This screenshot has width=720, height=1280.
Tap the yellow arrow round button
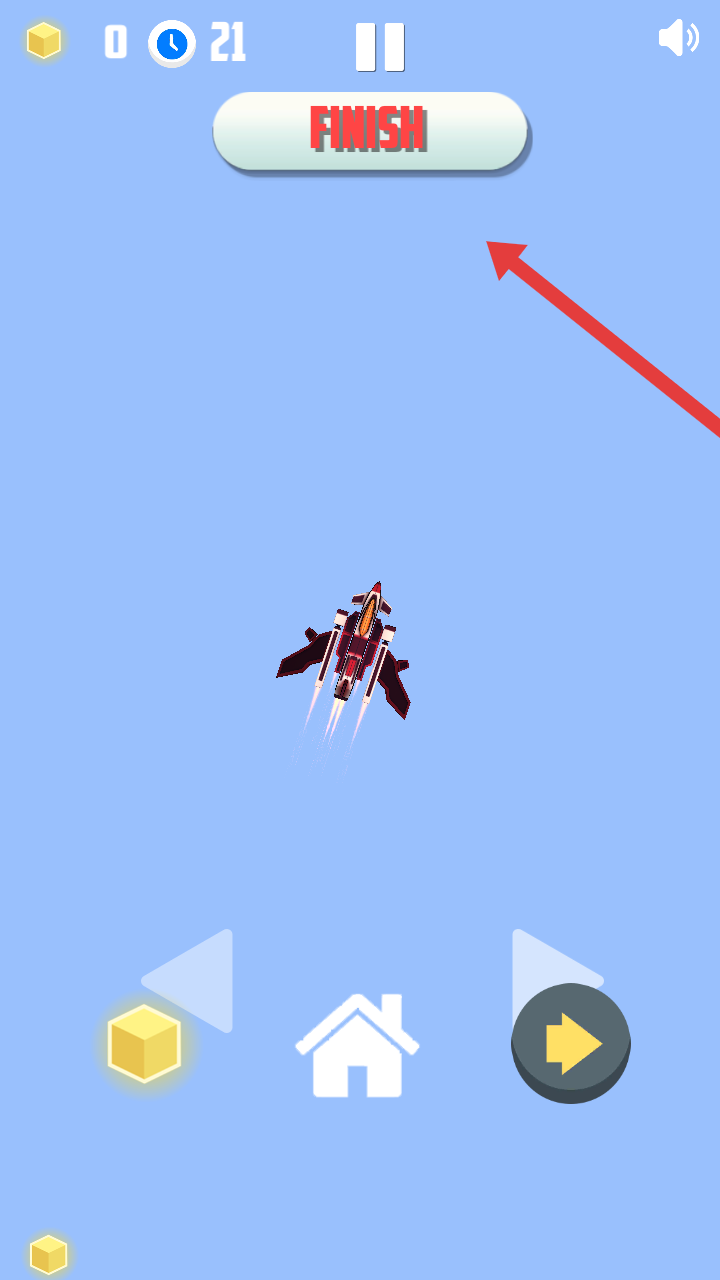point(571,1043)
